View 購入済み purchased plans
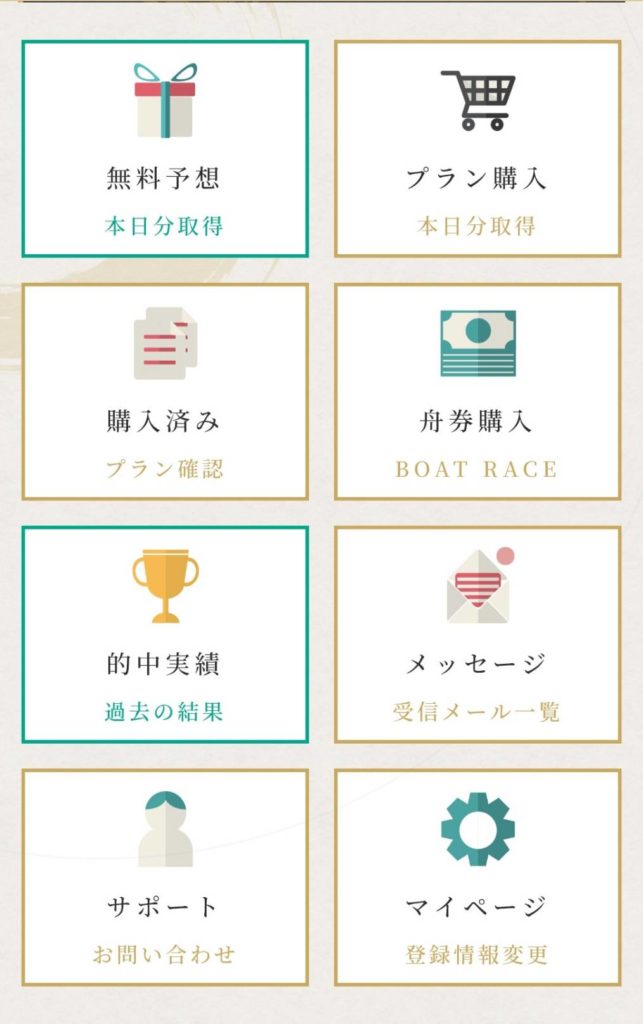The width and height of the screenshot is (643, 1024). point(165,391)
